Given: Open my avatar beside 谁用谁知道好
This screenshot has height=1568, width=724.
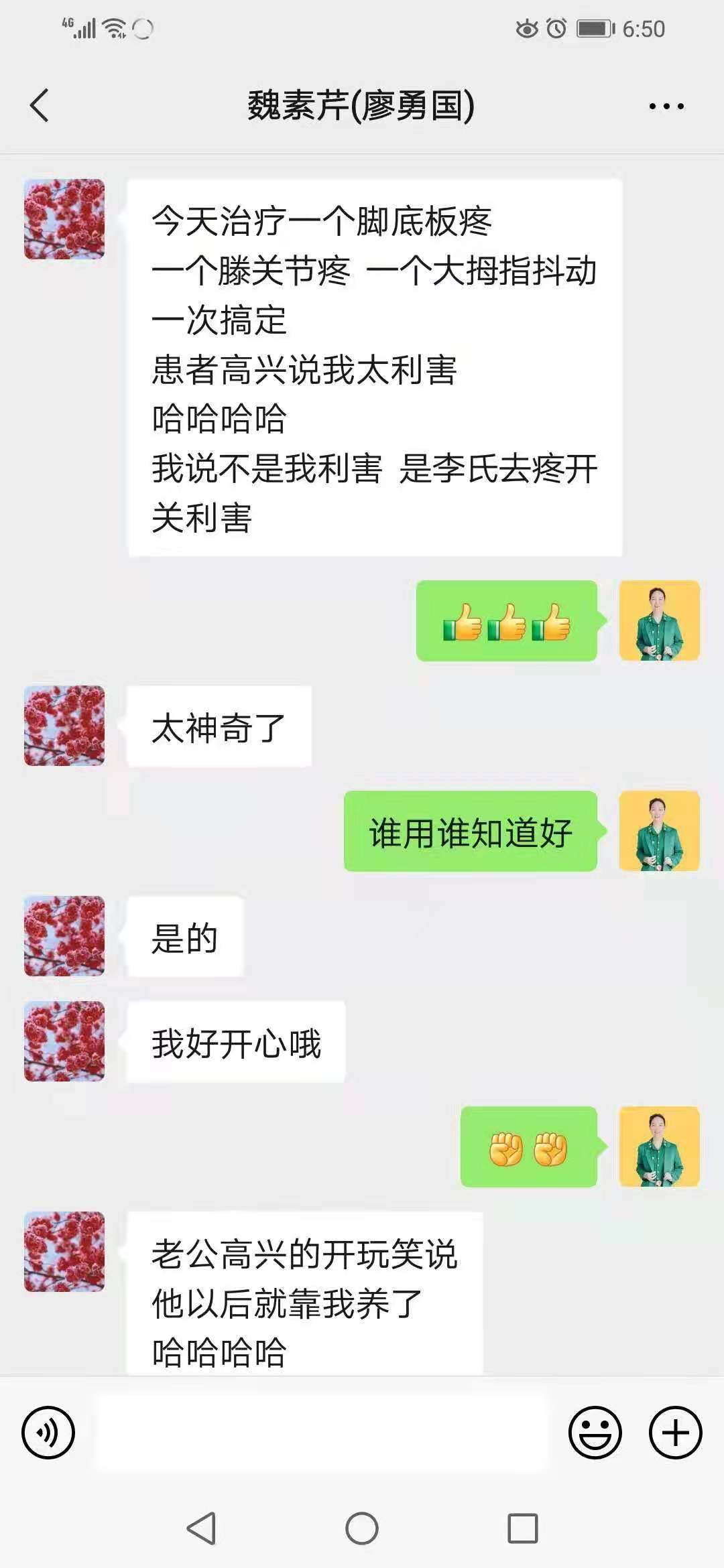Looking at the screenshot, I should 659,831.
